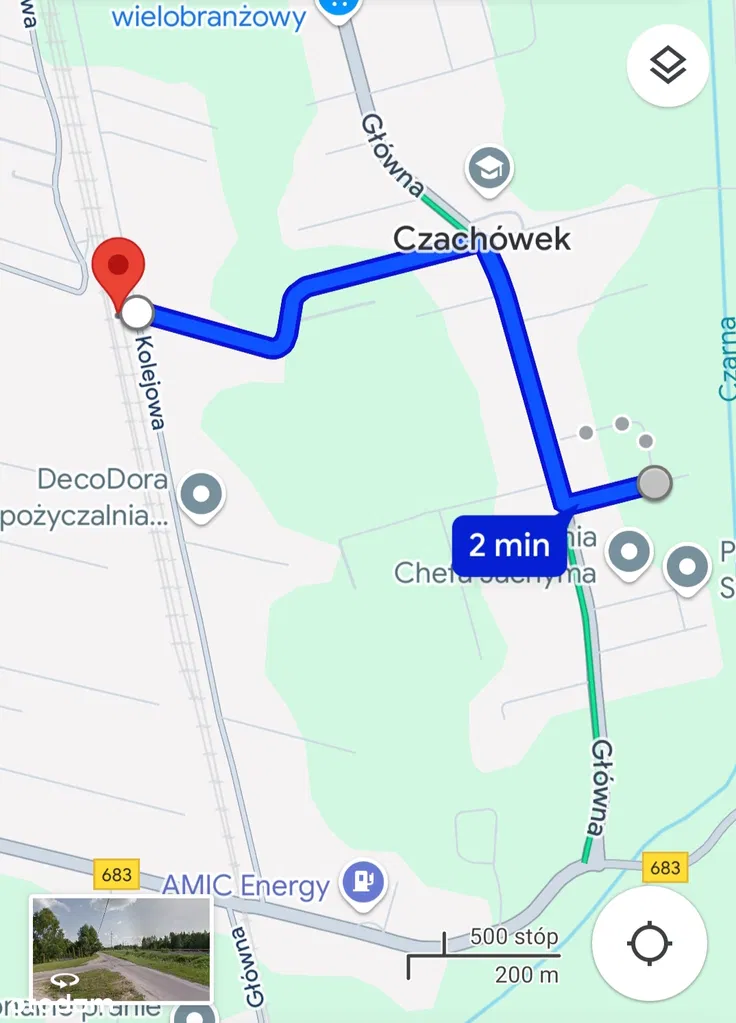Select the AMIC Energy gas station marker
The width and height of the screenshot is (736, 1023).
359,881
